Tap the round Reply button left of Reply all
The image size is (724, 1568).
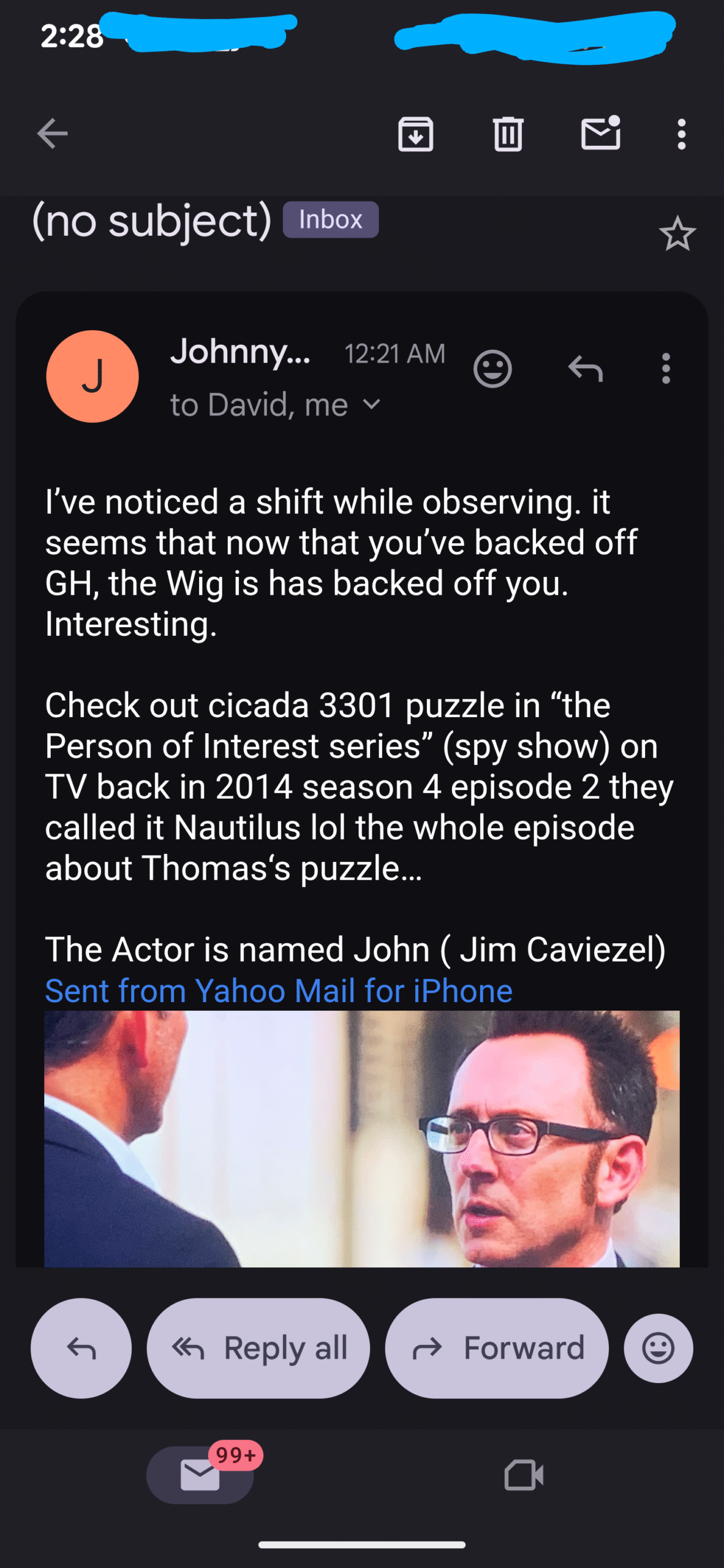(x=81, y=1347)
